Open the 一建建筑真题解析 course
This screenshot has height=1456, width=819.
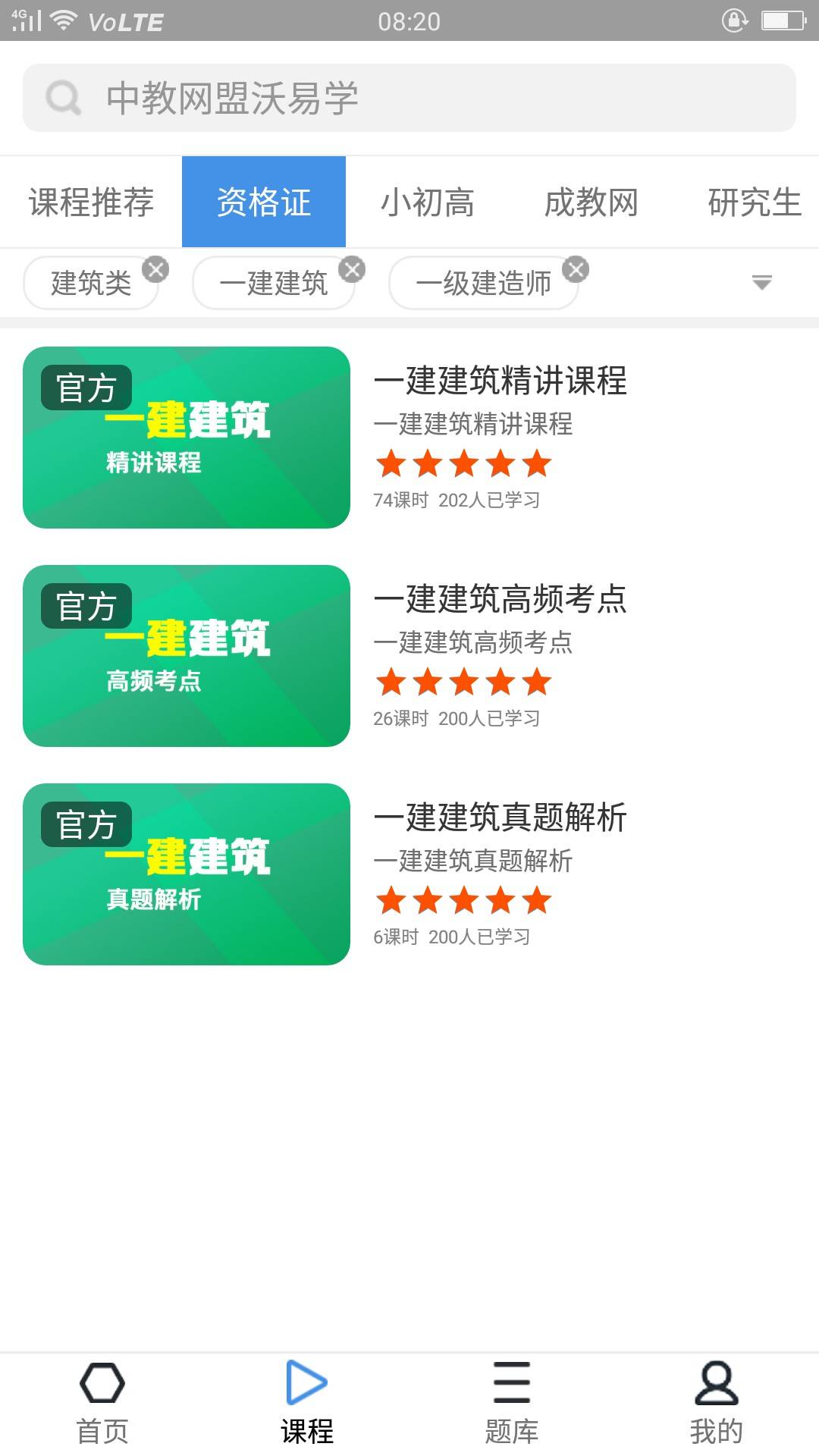[409, 874]
